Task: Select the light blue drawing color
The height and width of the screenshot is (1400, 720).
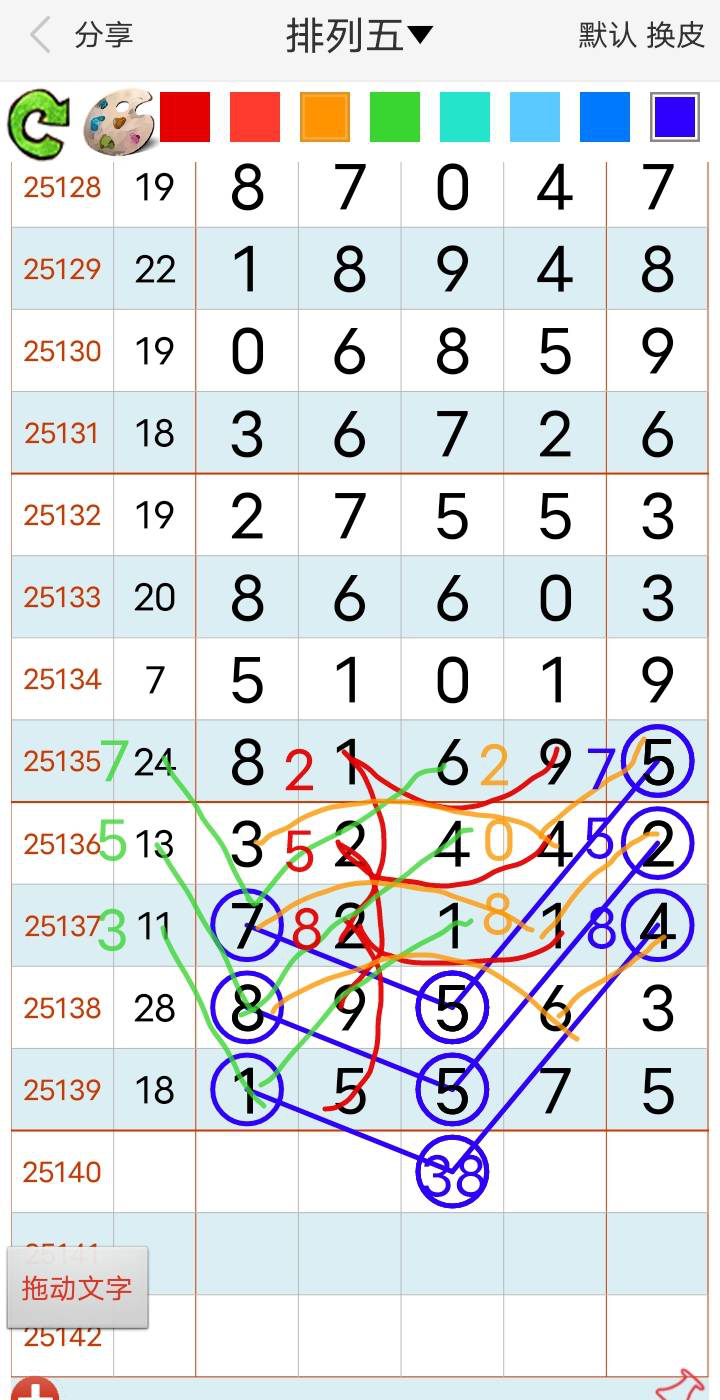Action: click(x=535, y=117)
